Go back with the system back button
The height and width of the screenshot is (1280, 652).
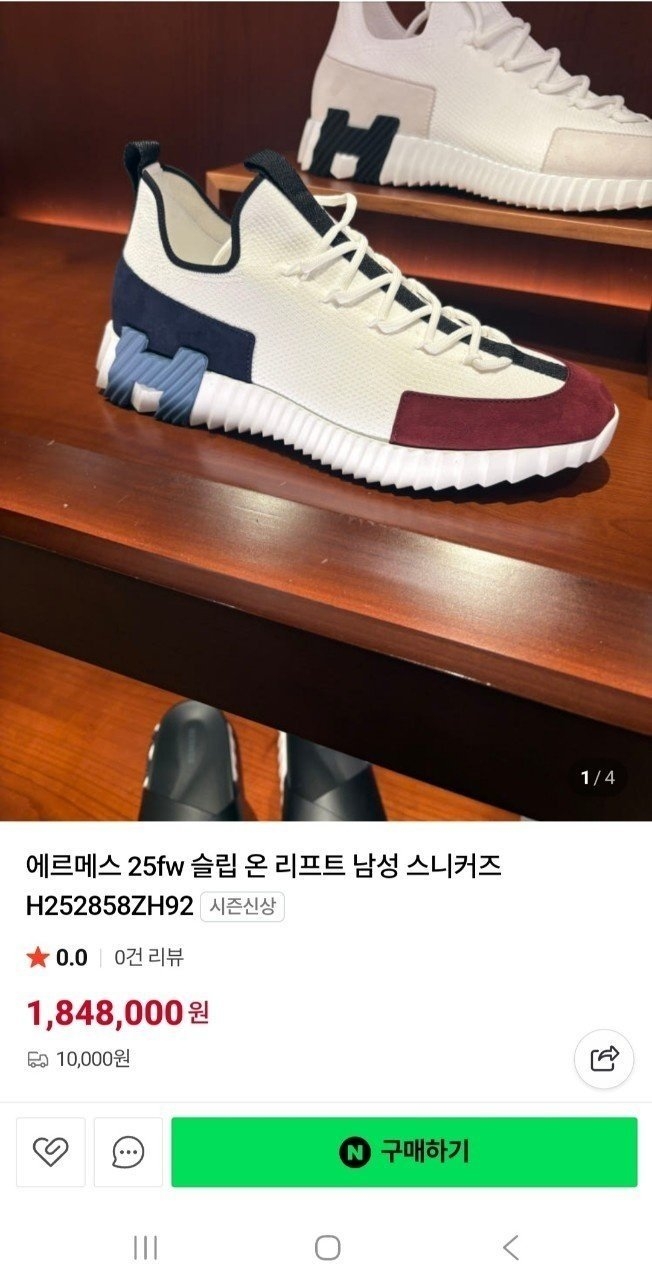pyautogui.click(x=510, y=1247)
